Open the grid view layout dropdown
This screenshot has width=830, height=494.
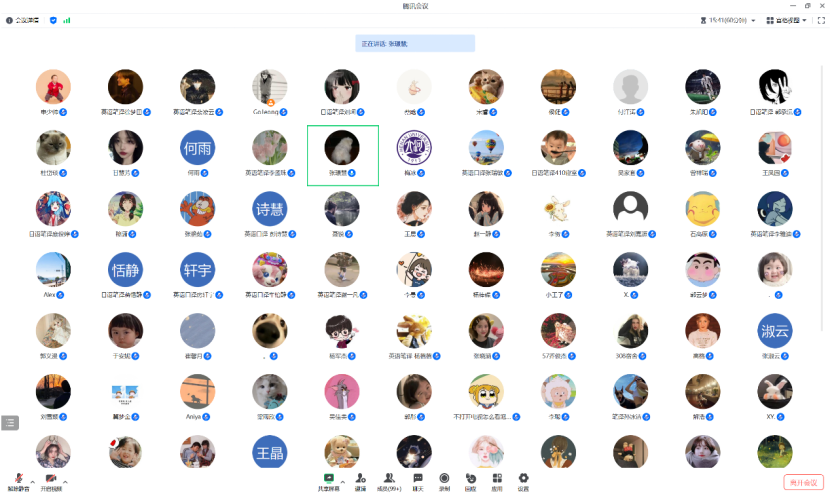point(785,20)
